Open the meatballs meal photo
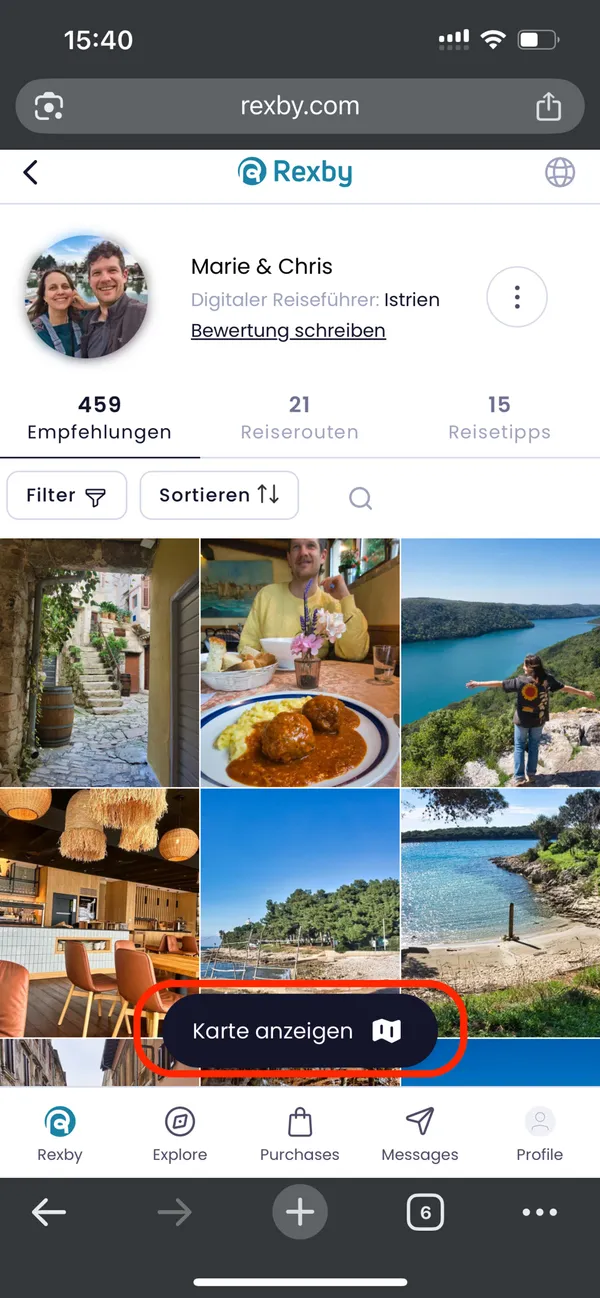The width and height of the screenshot is (600, 1298). coord(300,662)
